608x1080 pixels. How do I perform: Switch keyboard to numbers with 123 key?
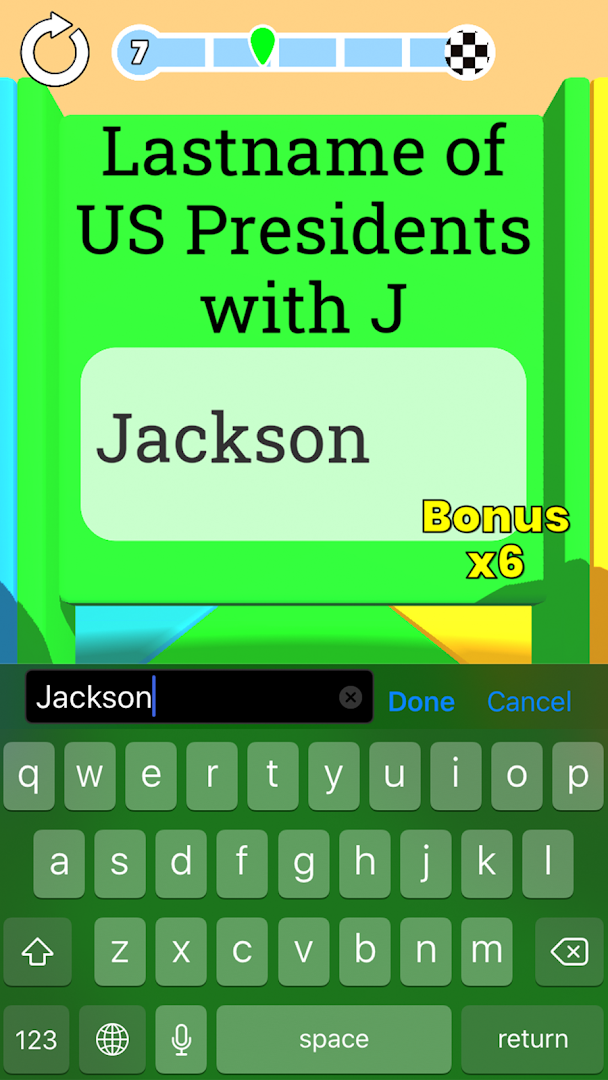[x=36, y=1040]
